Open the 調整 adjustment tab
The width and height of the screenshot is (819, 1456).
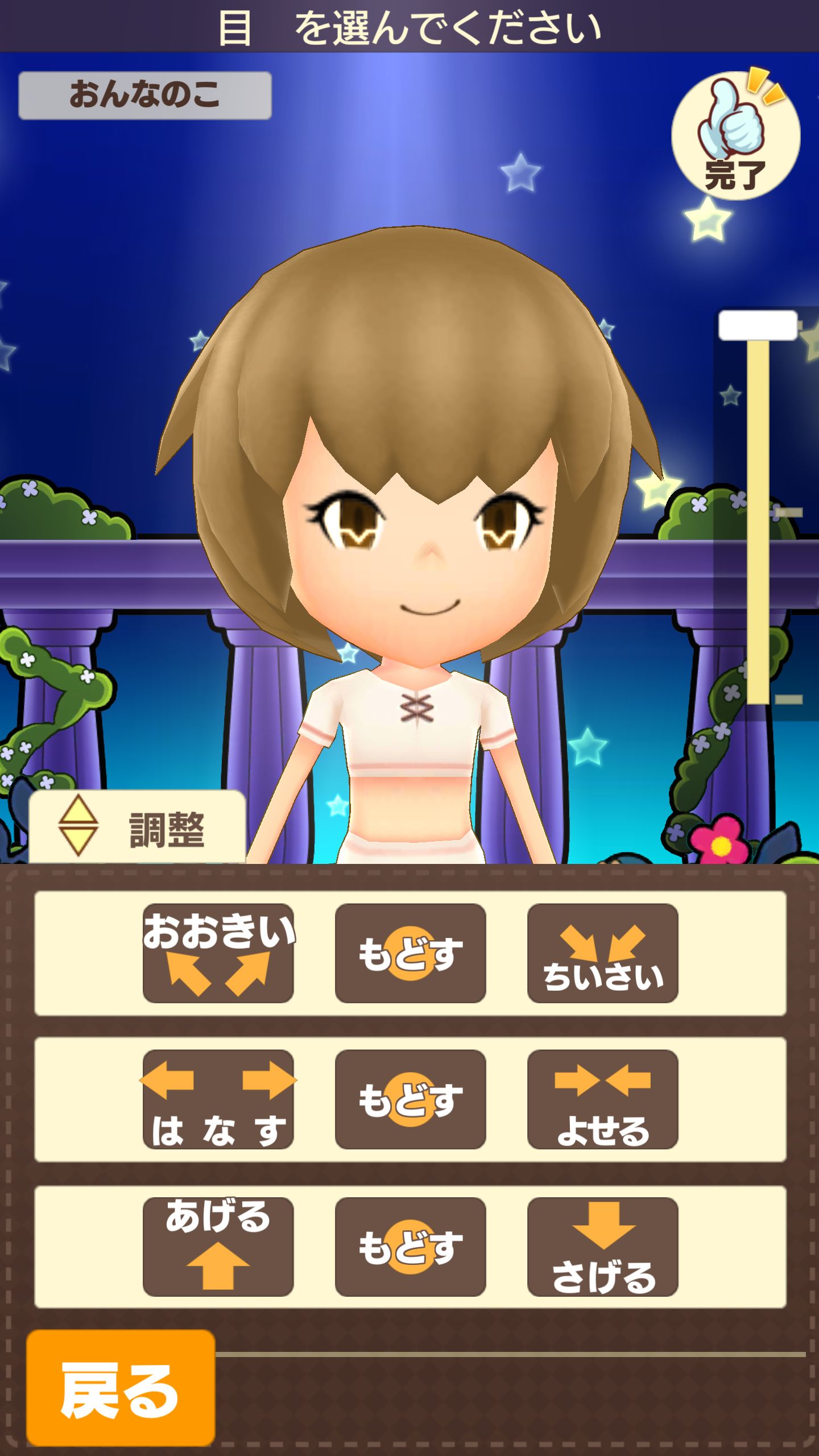pos(137,828)
